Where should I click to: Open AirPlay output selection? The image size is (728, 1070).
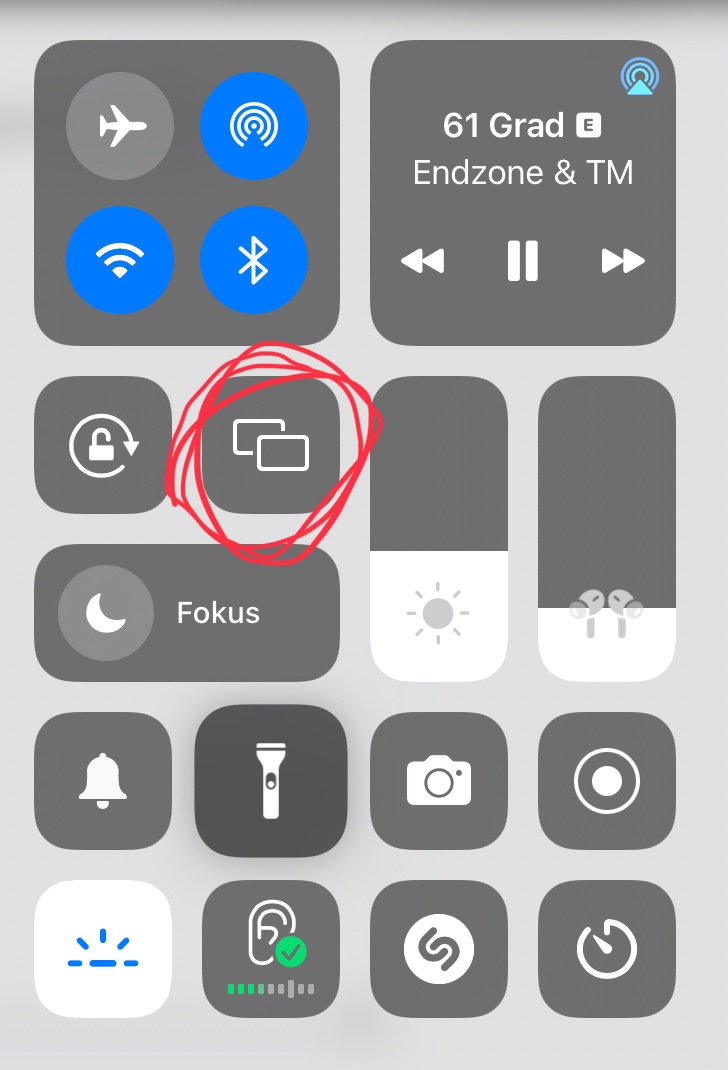click(x=639, y=77)
